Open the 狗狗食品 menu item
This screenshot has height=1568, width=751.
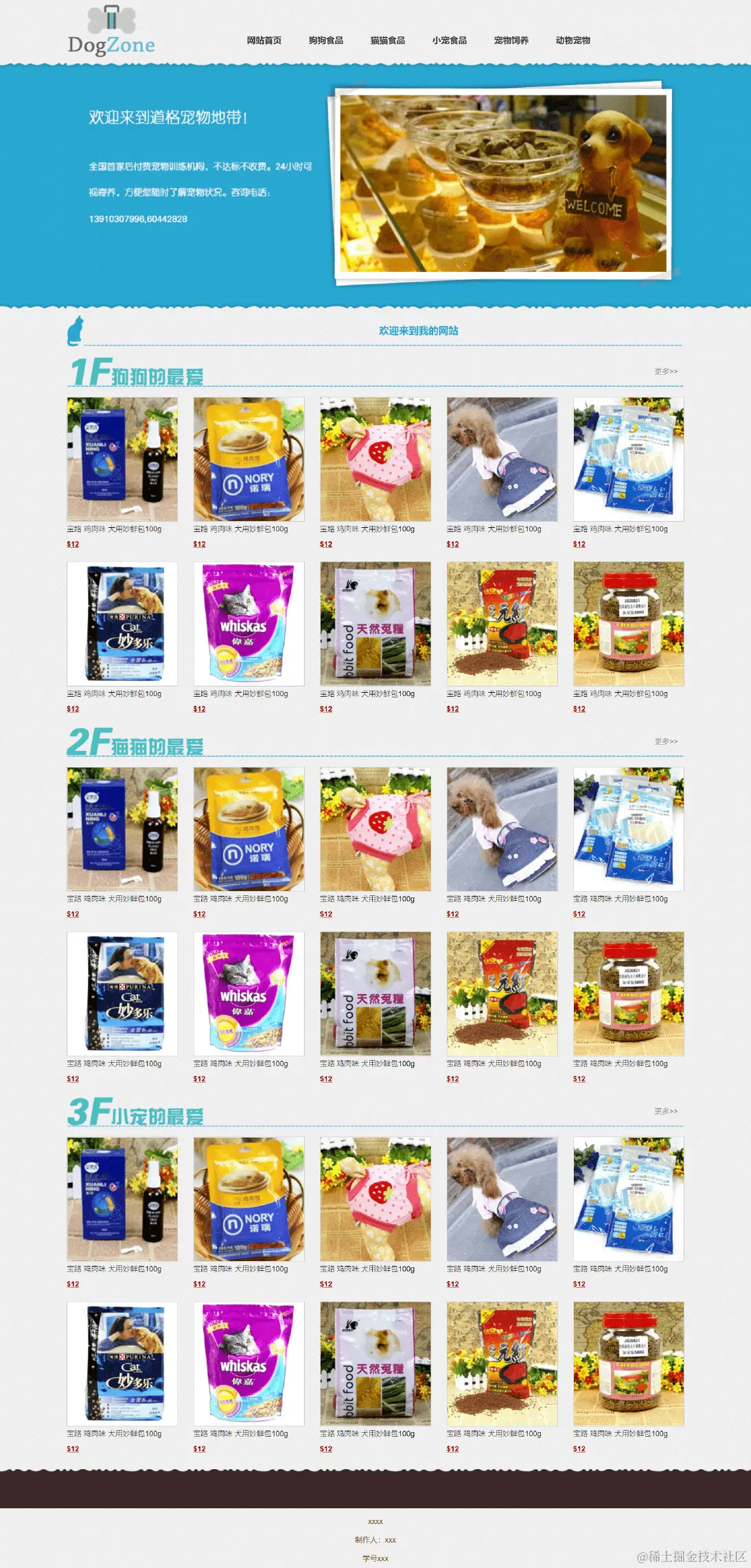[x=325, y=40]
